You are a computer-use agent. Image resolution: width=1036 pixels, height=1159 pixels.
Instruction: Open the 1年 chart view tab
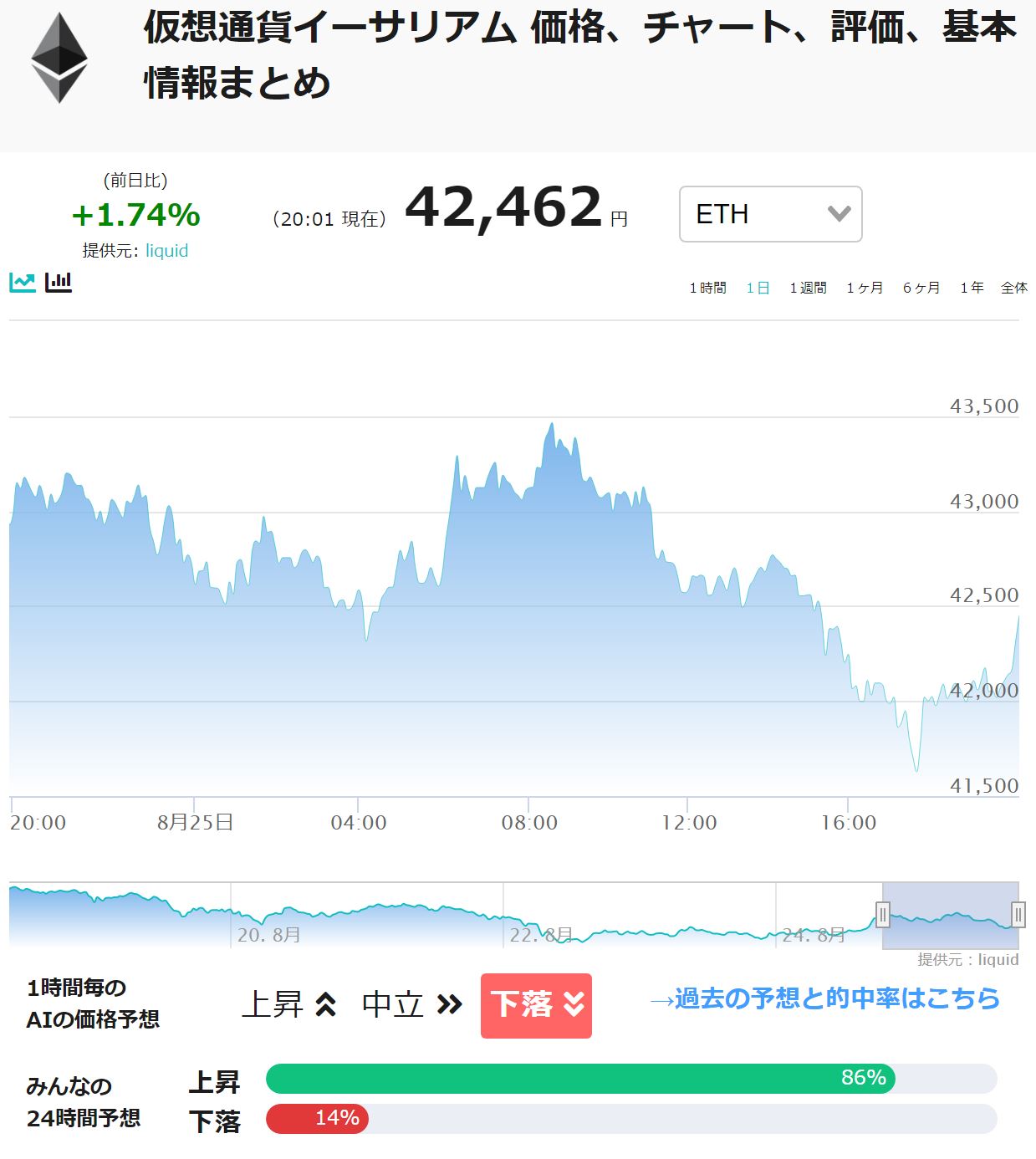(x=972, y=287)
